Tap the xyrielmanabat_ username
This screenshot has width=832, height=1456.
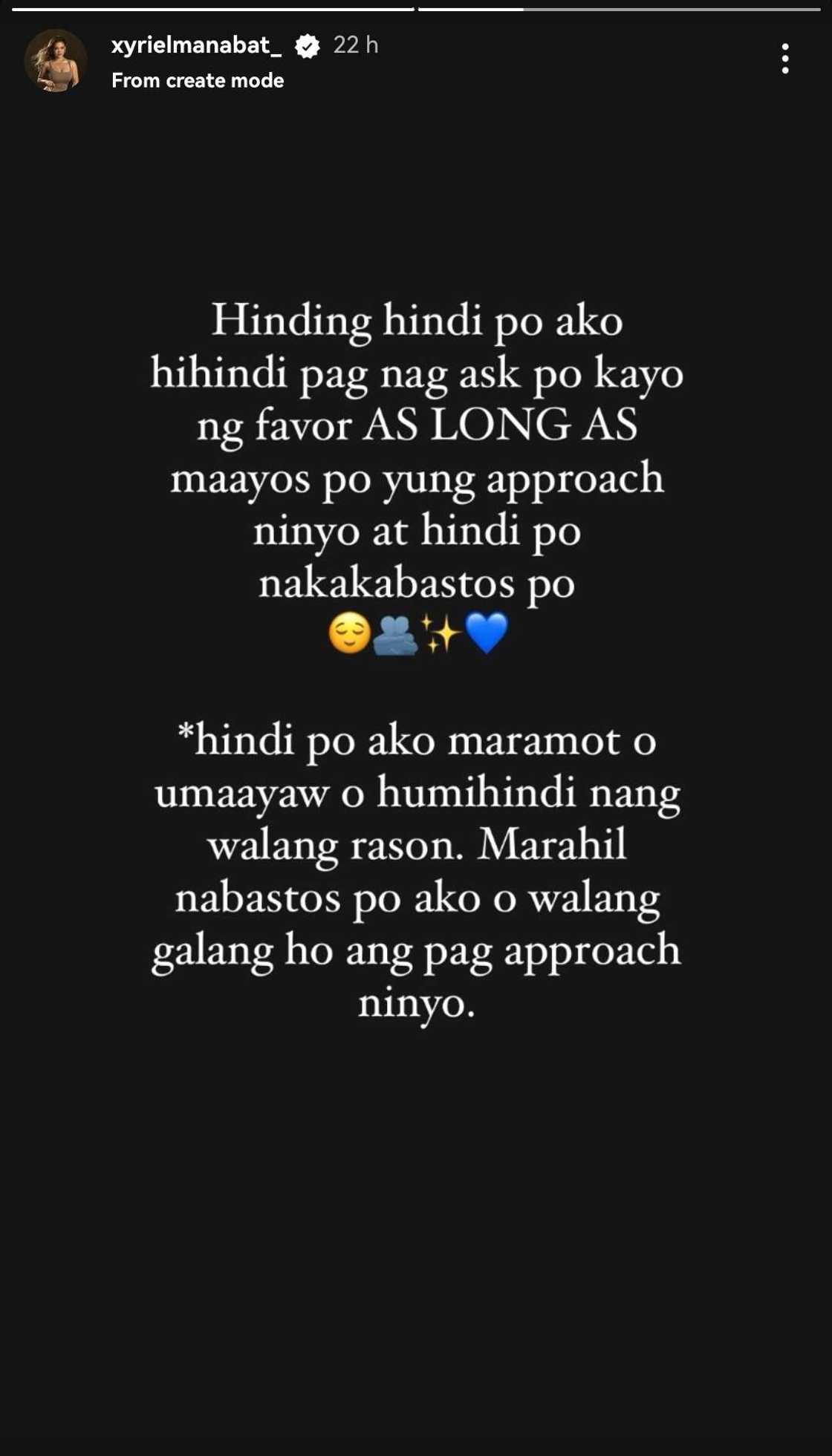pyautogui.click(x=196, y=45)
